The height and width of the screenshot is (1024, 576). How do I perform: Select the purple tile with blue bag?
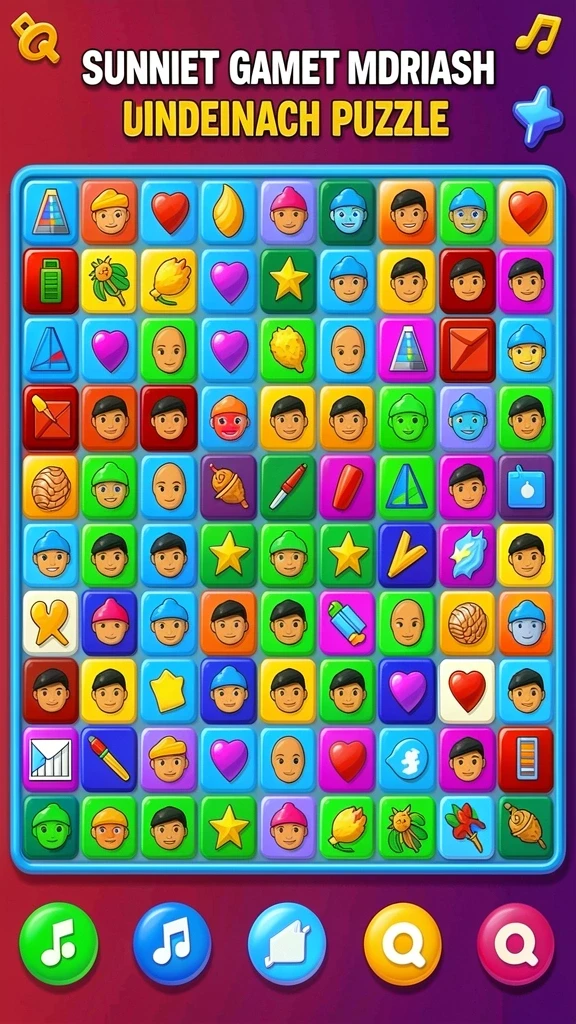coord(526,487)
